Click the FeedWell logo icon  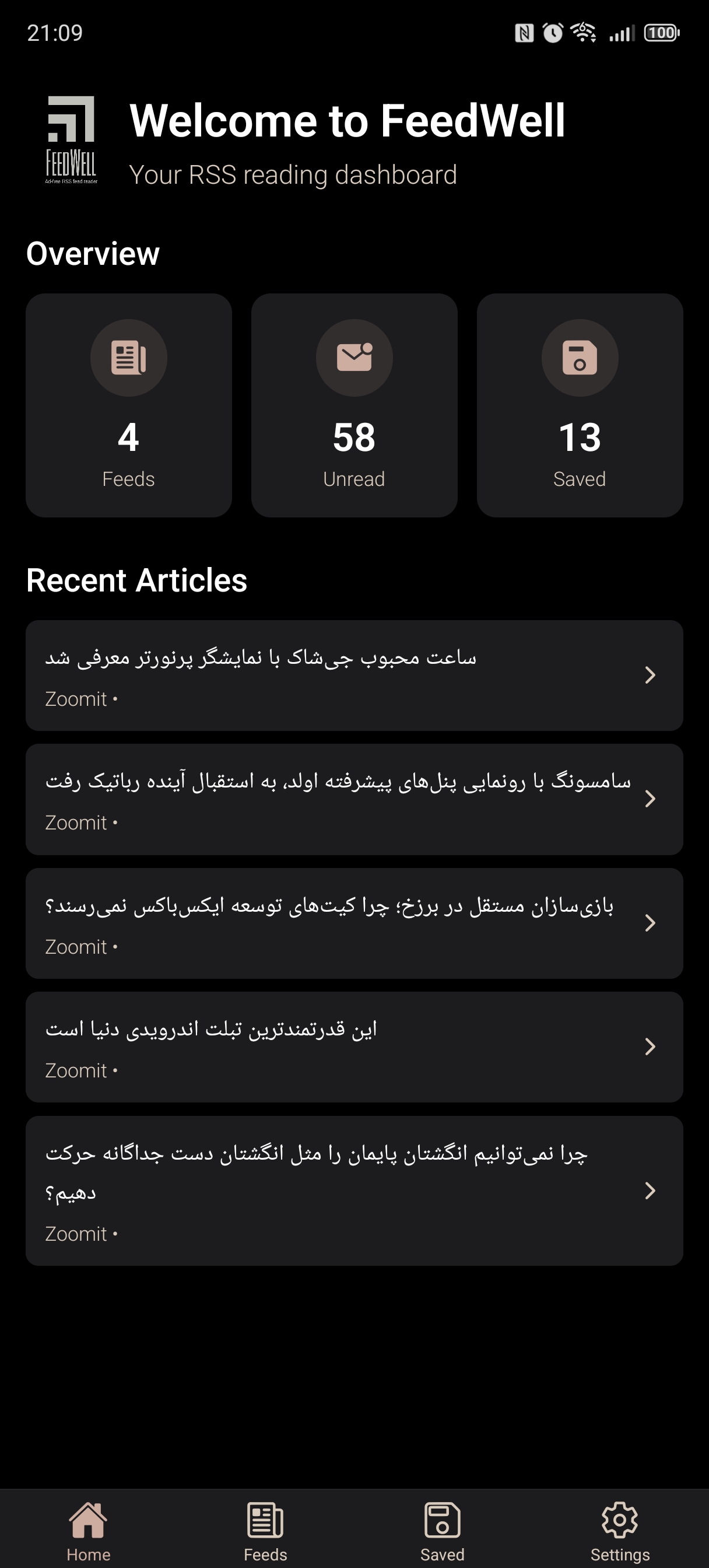point(71,137)
